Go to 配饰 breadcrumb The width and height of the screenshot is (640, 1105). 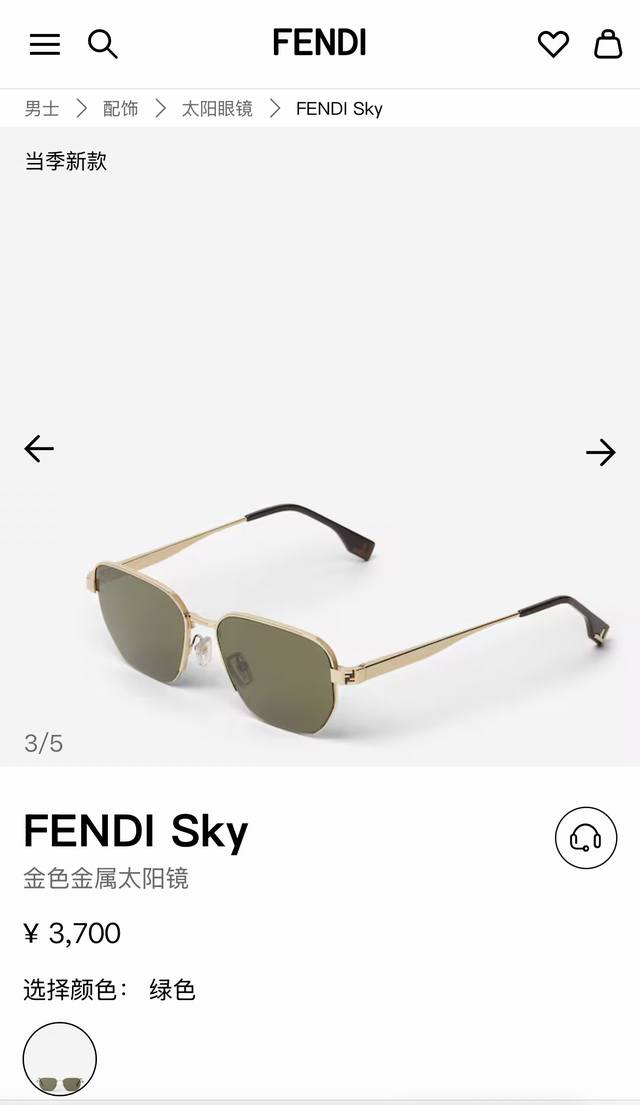(121, 109)
